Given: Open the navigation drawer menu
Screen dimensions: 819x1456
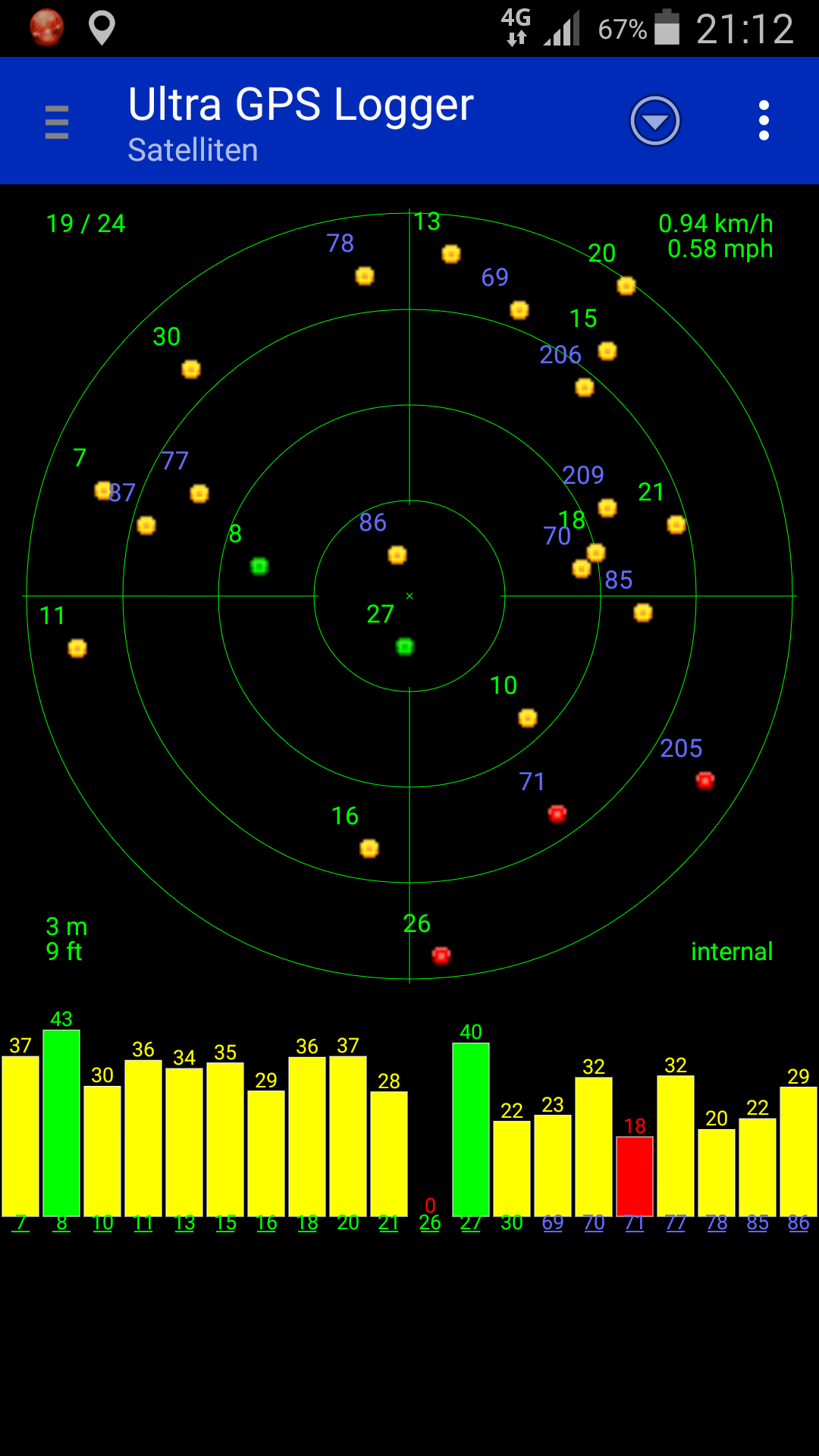Looking at the screenshot, I should click(x=57, y=121).
